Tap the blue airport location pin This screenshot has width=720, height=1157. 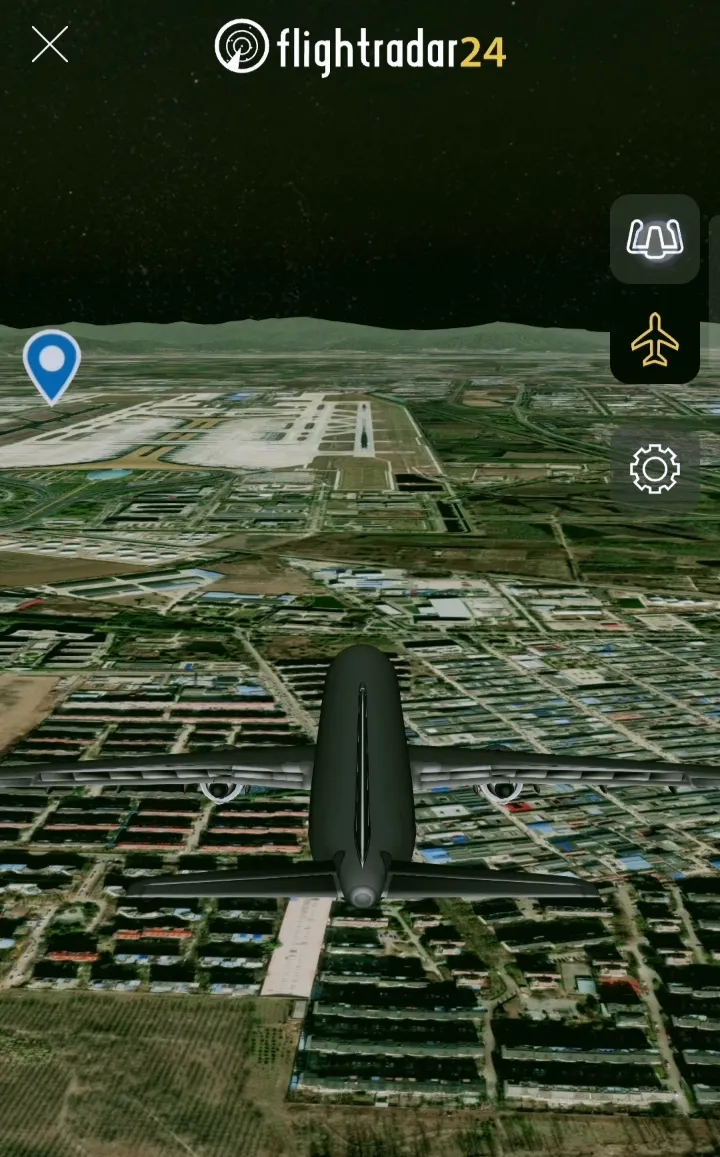[x=52, y=362]
